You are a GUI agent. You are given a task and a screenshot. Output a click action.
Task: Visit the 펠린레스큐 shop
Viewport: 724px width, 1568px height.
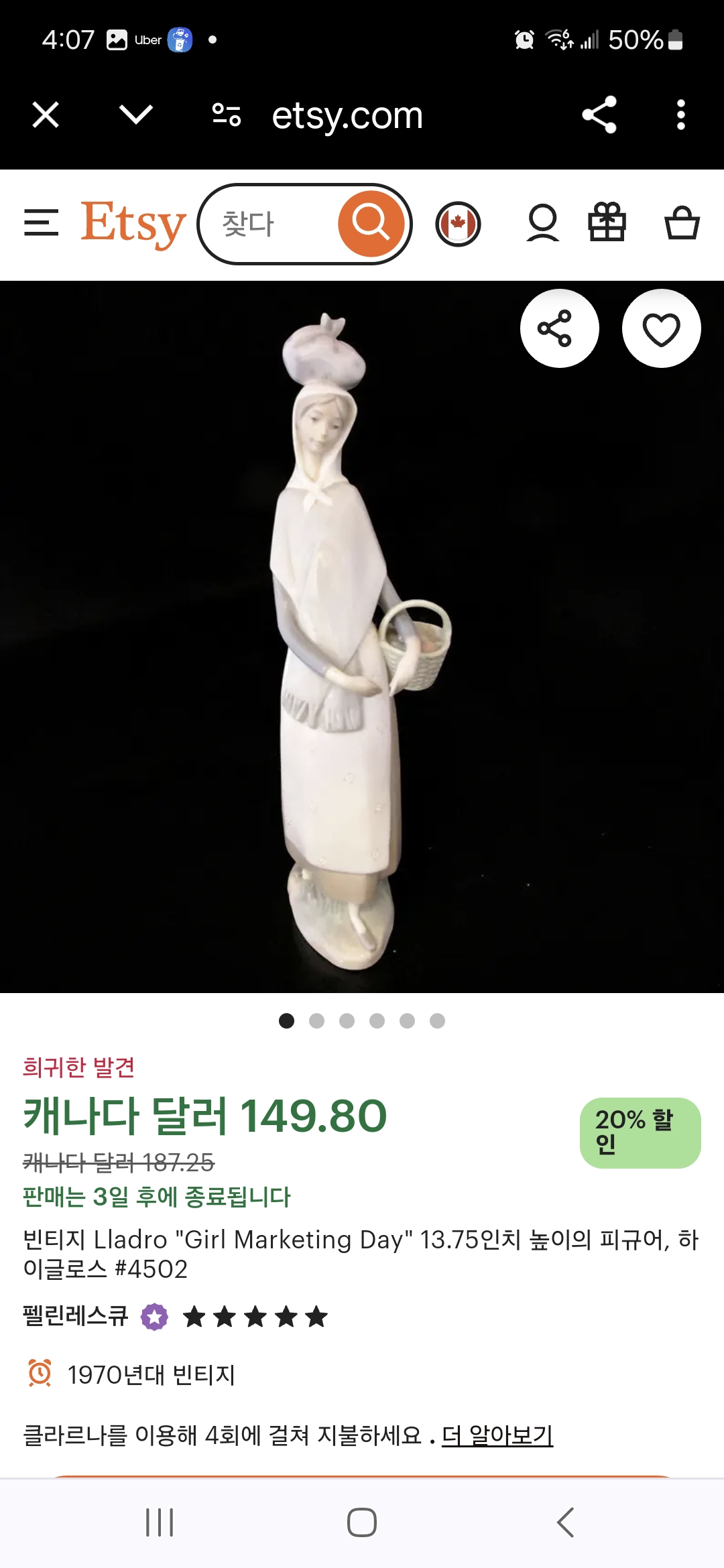[x=75, y=1316]
